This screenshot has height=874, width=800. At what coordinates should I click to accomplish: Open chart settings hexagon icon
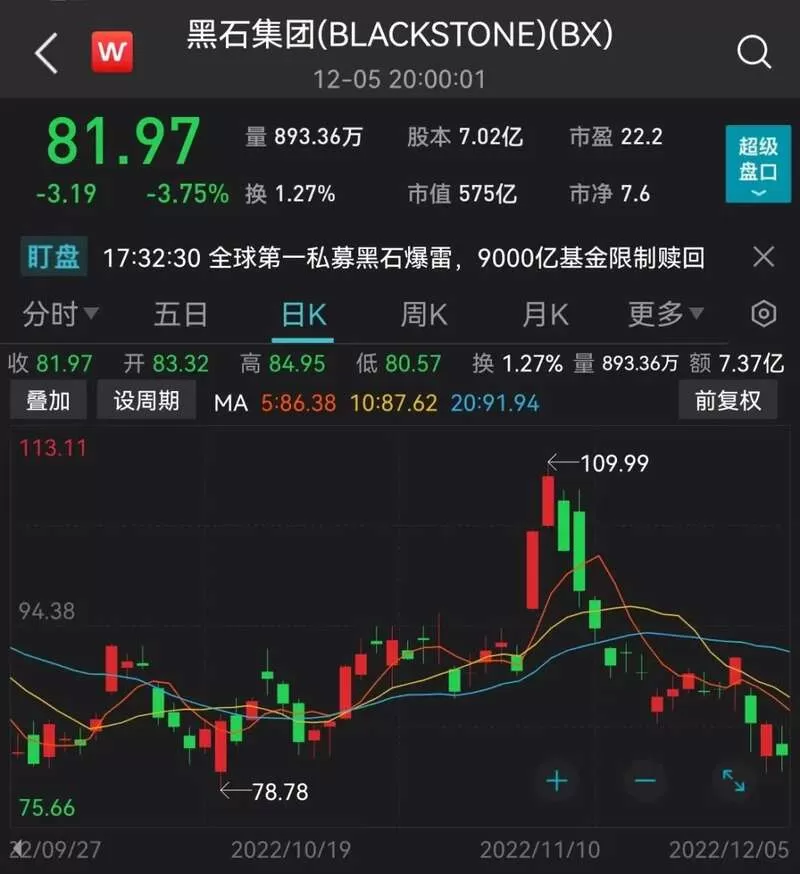763,314
